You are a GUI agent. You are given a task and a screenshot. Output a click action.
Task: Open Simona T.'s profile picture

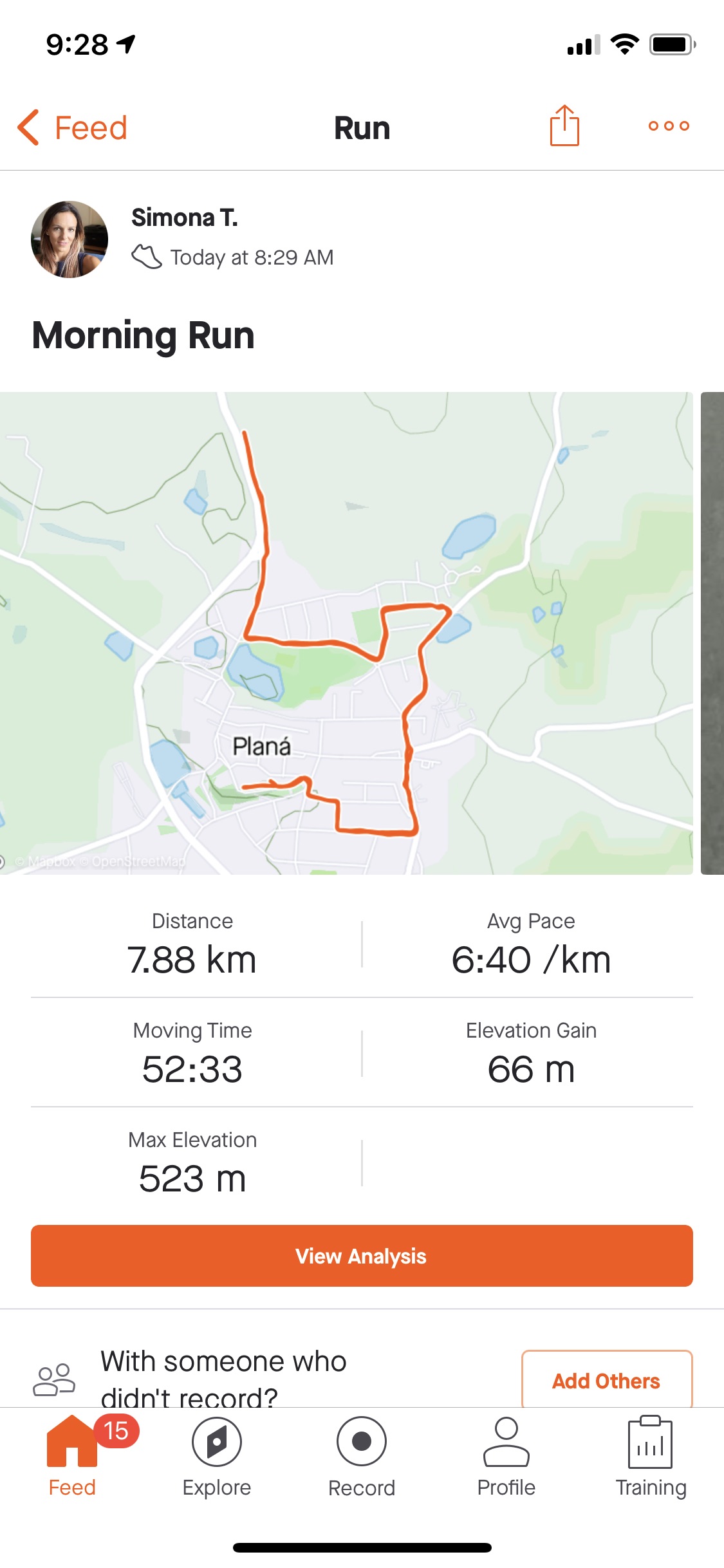(70, 239)
